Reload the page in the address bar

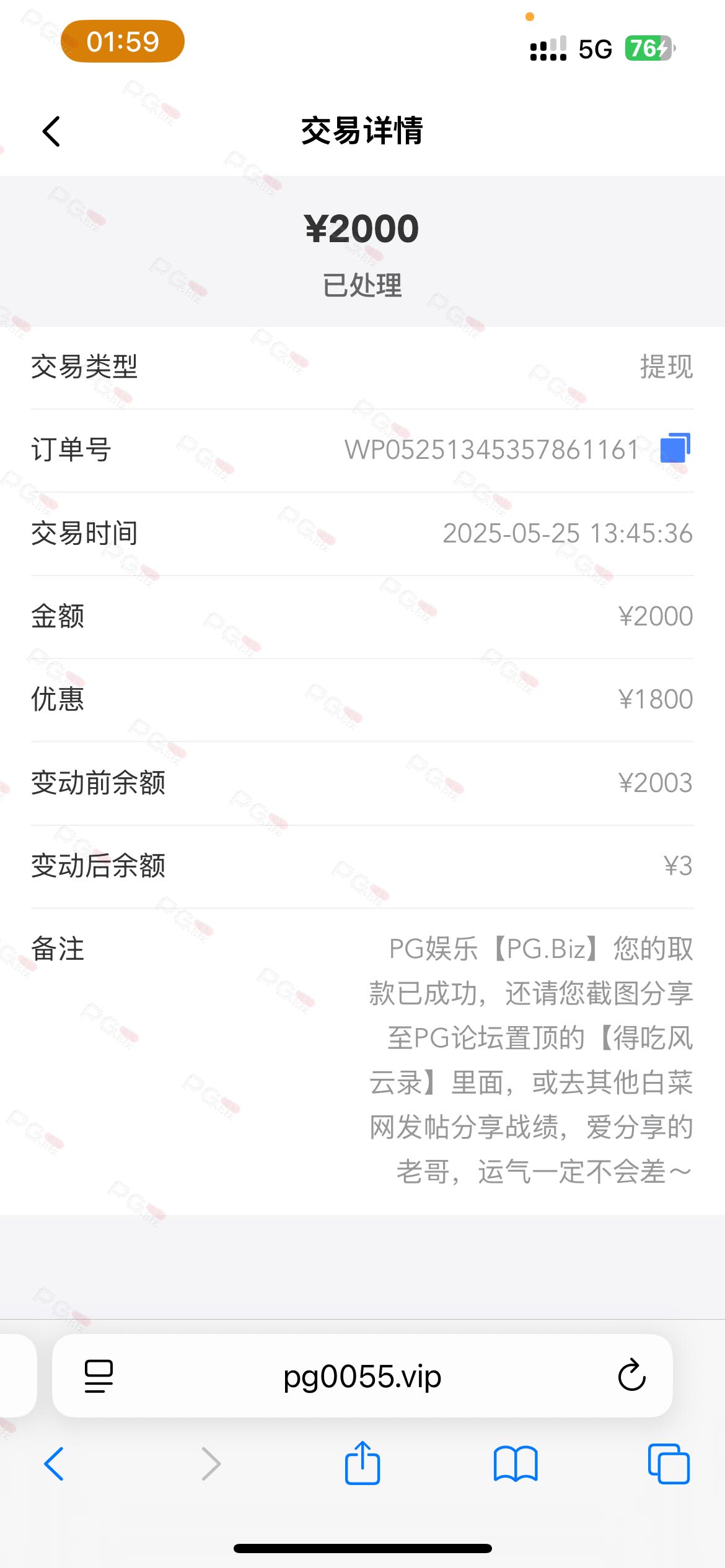point(631,1375)
